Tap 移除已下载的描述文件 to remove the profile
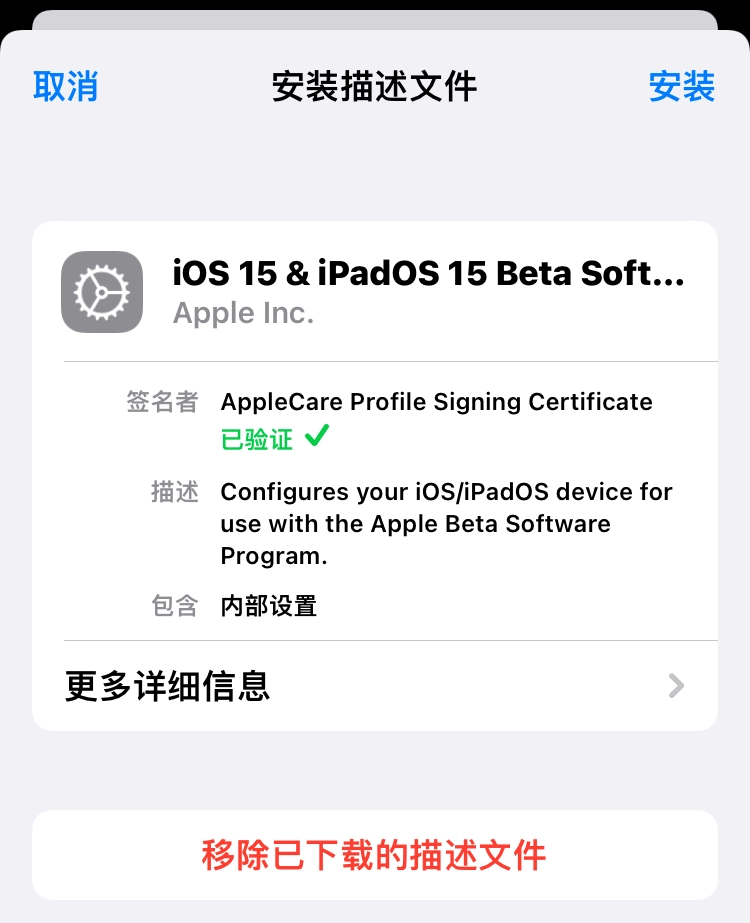750x923 pixels. (x=374, y=855)
